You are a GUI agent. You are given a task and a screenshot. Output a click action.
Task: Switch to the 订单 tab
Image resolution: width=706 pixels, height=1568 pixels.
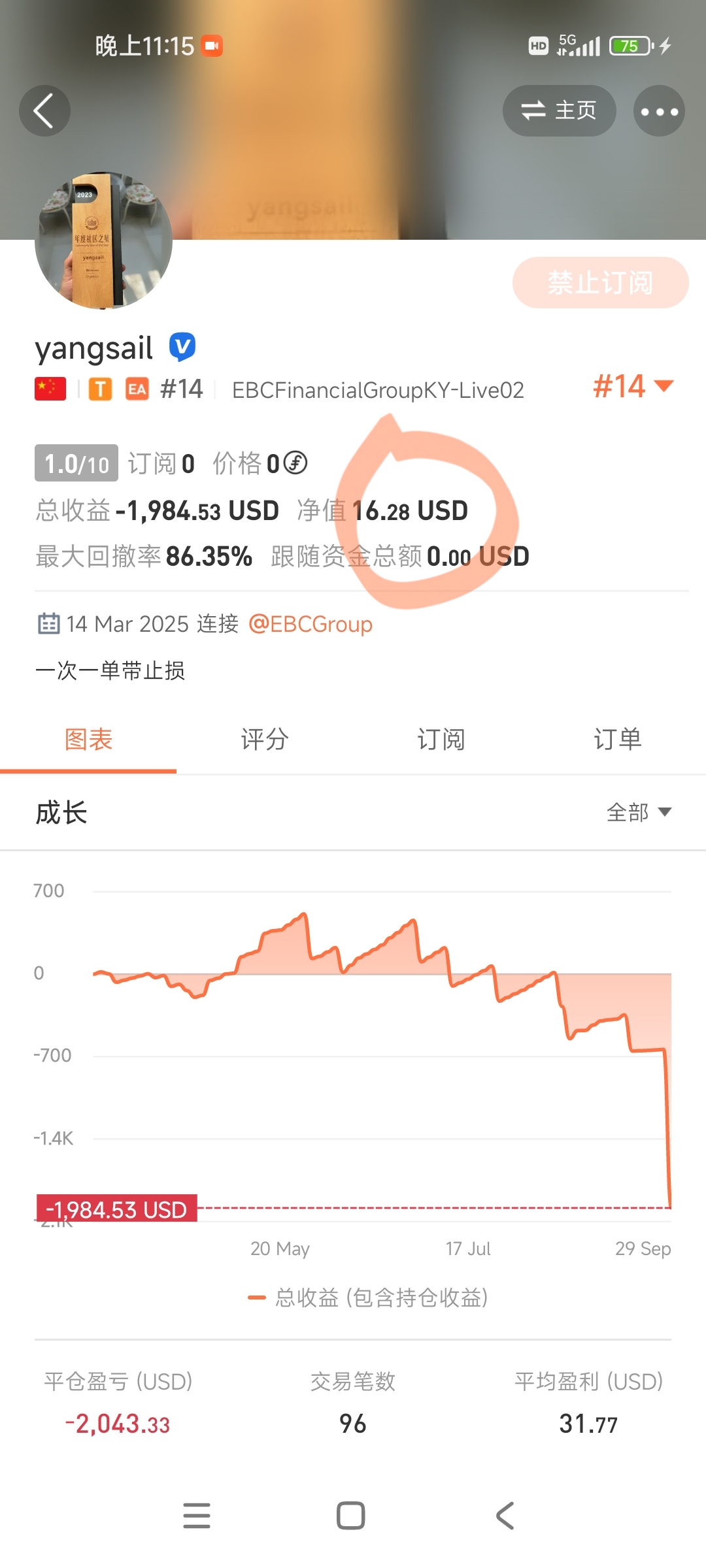coord(618,740)
